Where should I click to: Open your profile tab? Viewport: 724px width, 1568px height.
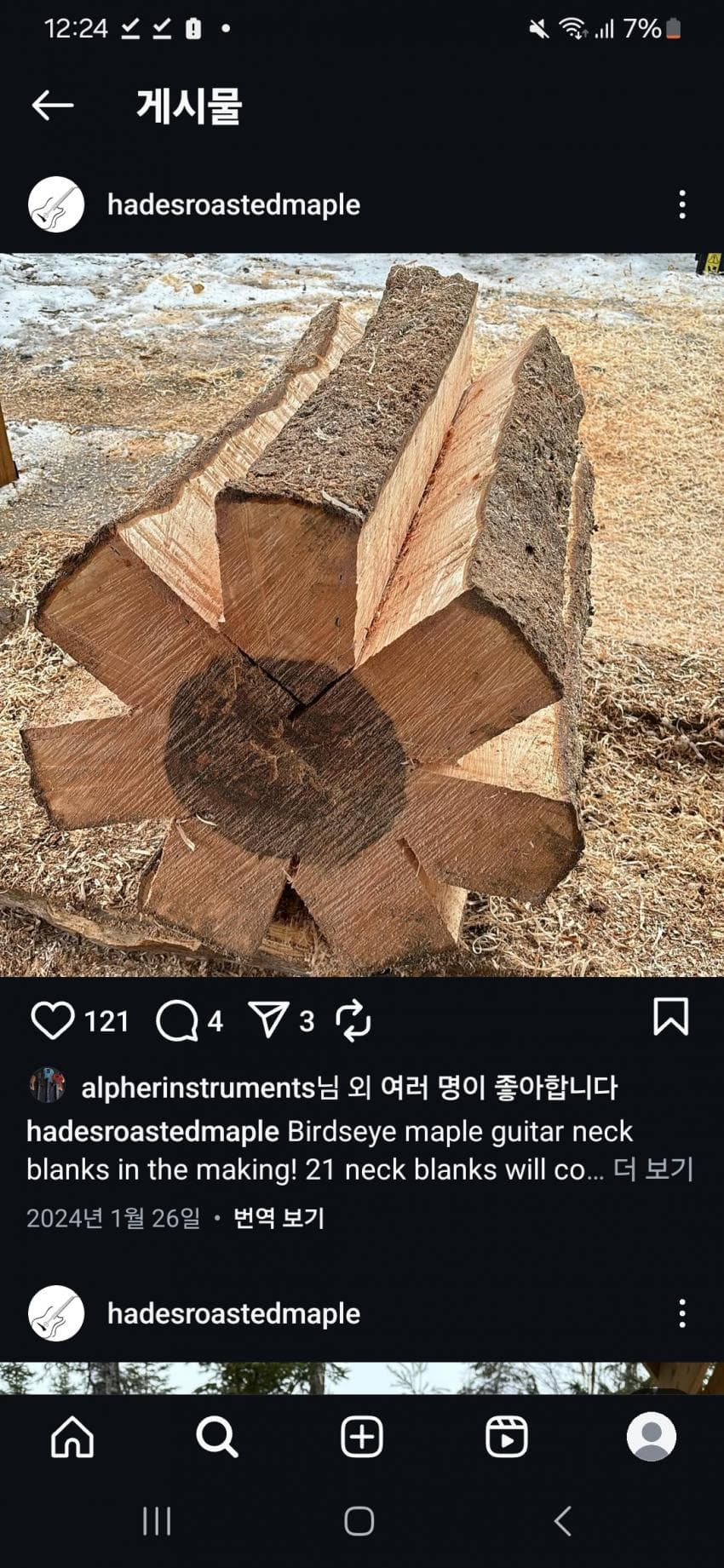pyautogui.click(x=652, y=1437)
